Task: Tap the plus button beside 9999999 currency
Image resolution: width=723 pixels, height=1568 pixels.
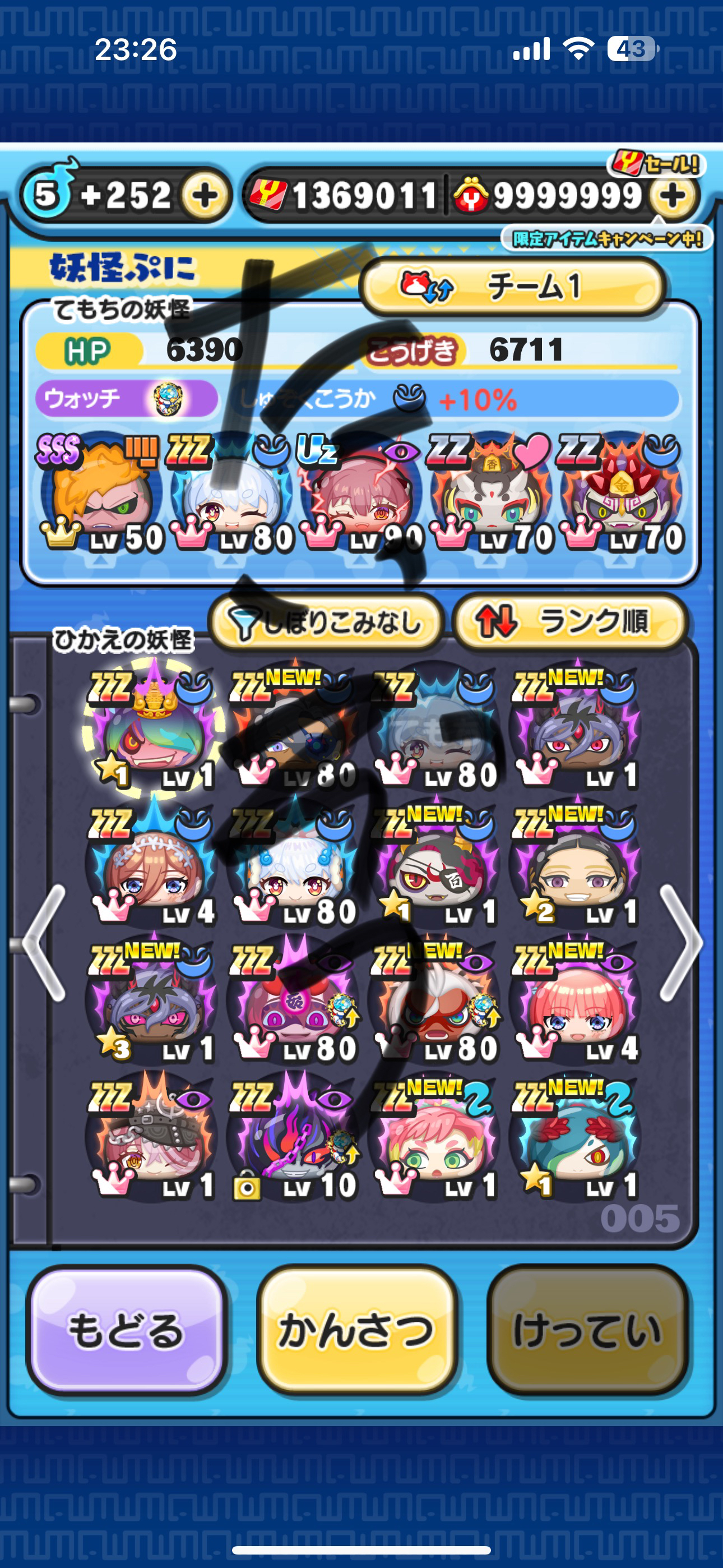Action: (x=673, y=196)
